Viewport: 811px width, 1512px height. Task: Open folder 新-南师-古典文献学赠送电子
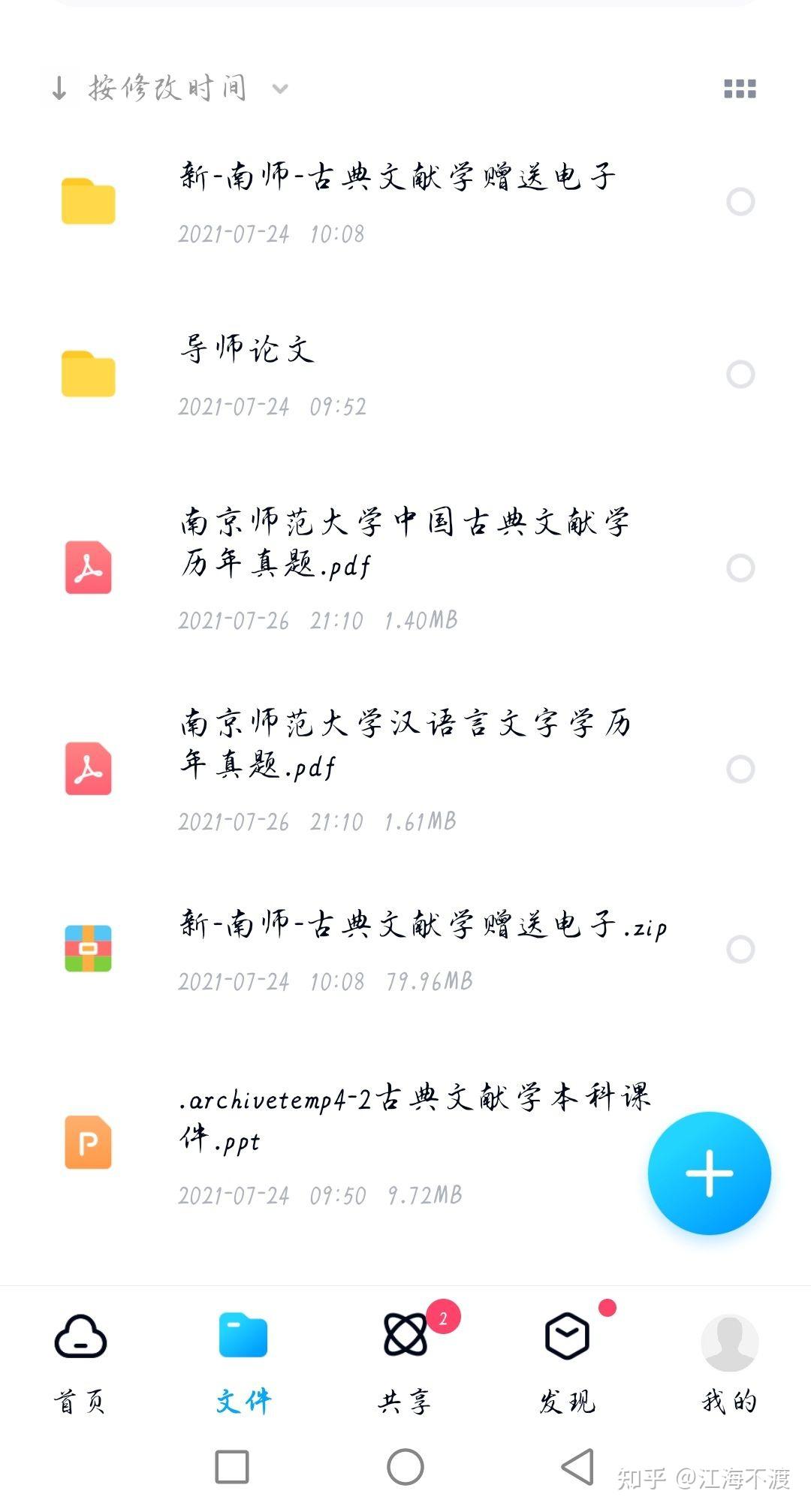[405, 201]
